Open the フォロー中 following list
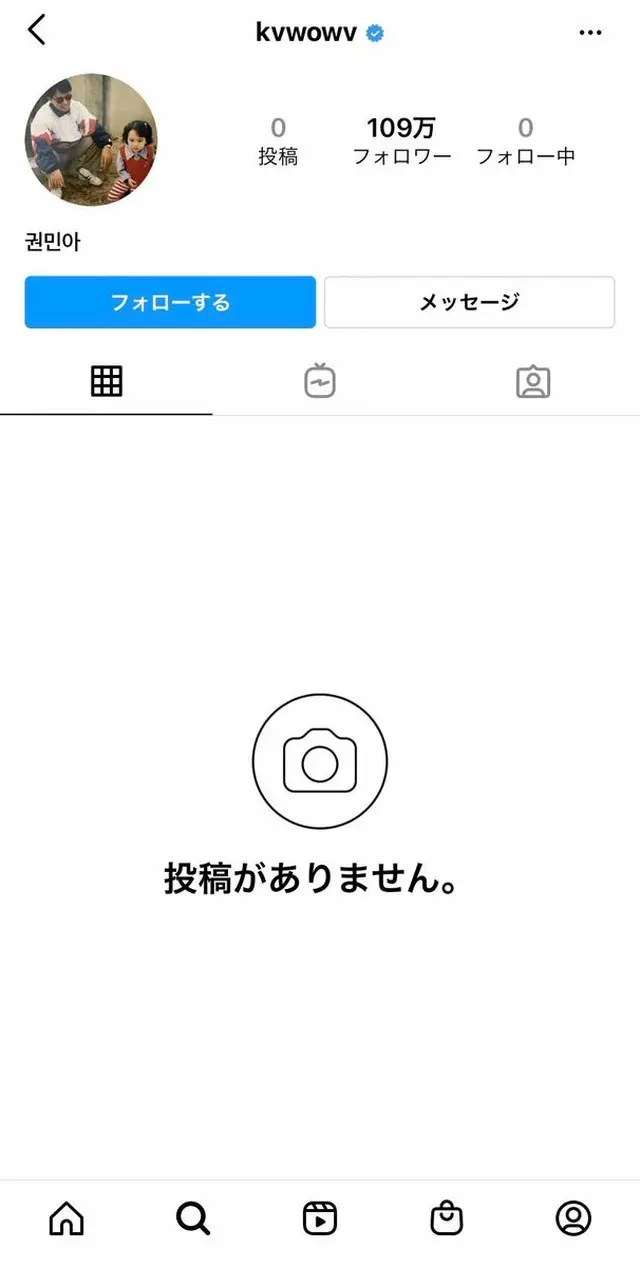Screen dimensions: 640x1267 point(525,141)
